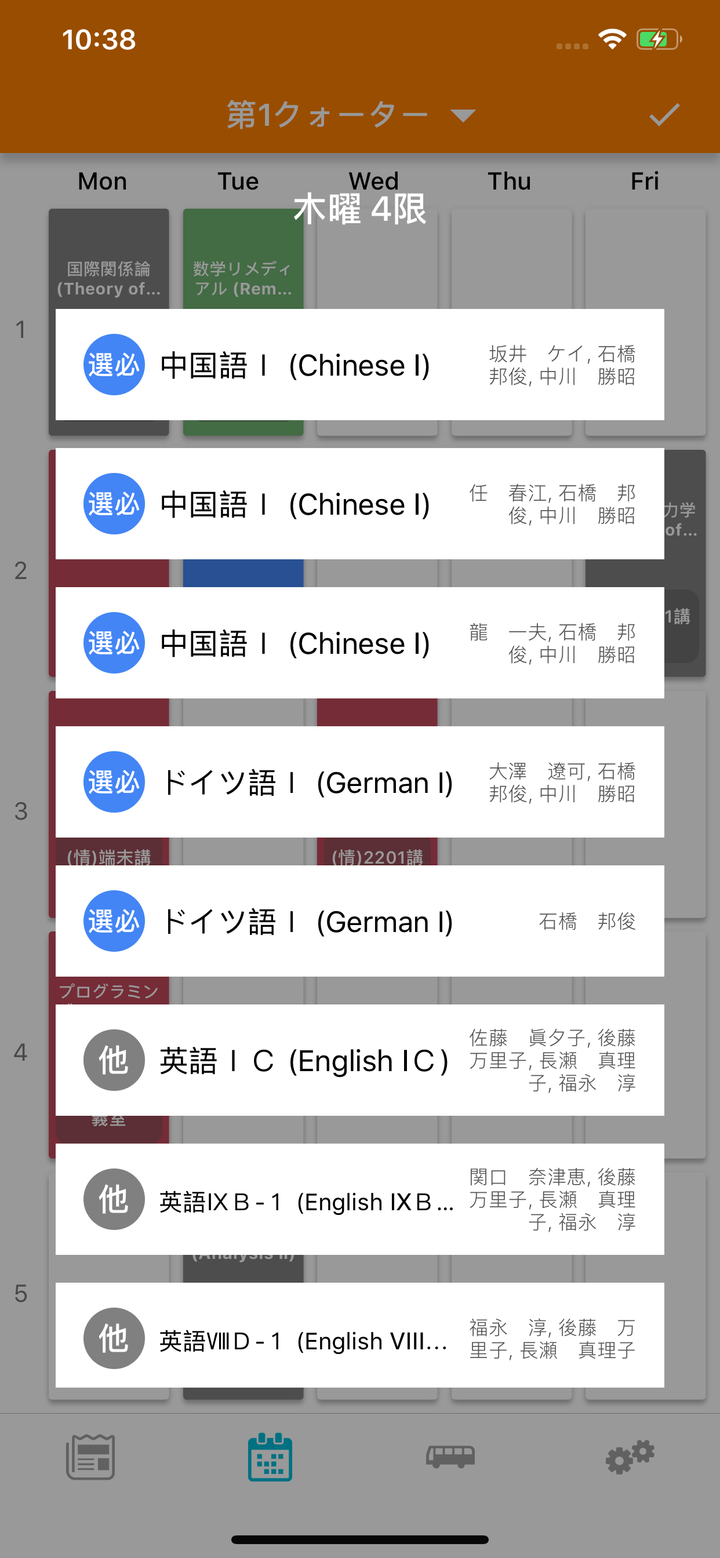Confirm with the checkmark icon
This screenshot has width=720, height=1558.
[664, 116]
